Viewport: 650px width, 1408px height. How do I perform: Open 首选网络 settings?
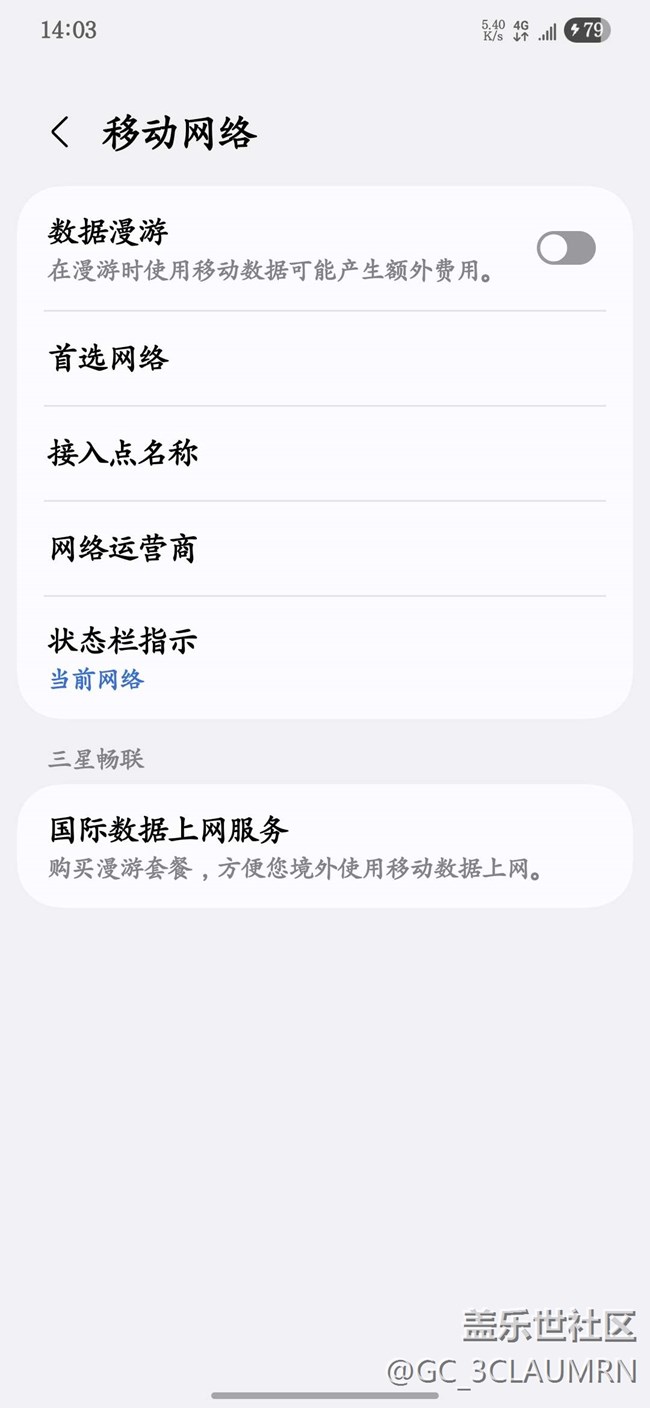pos(325,358)
